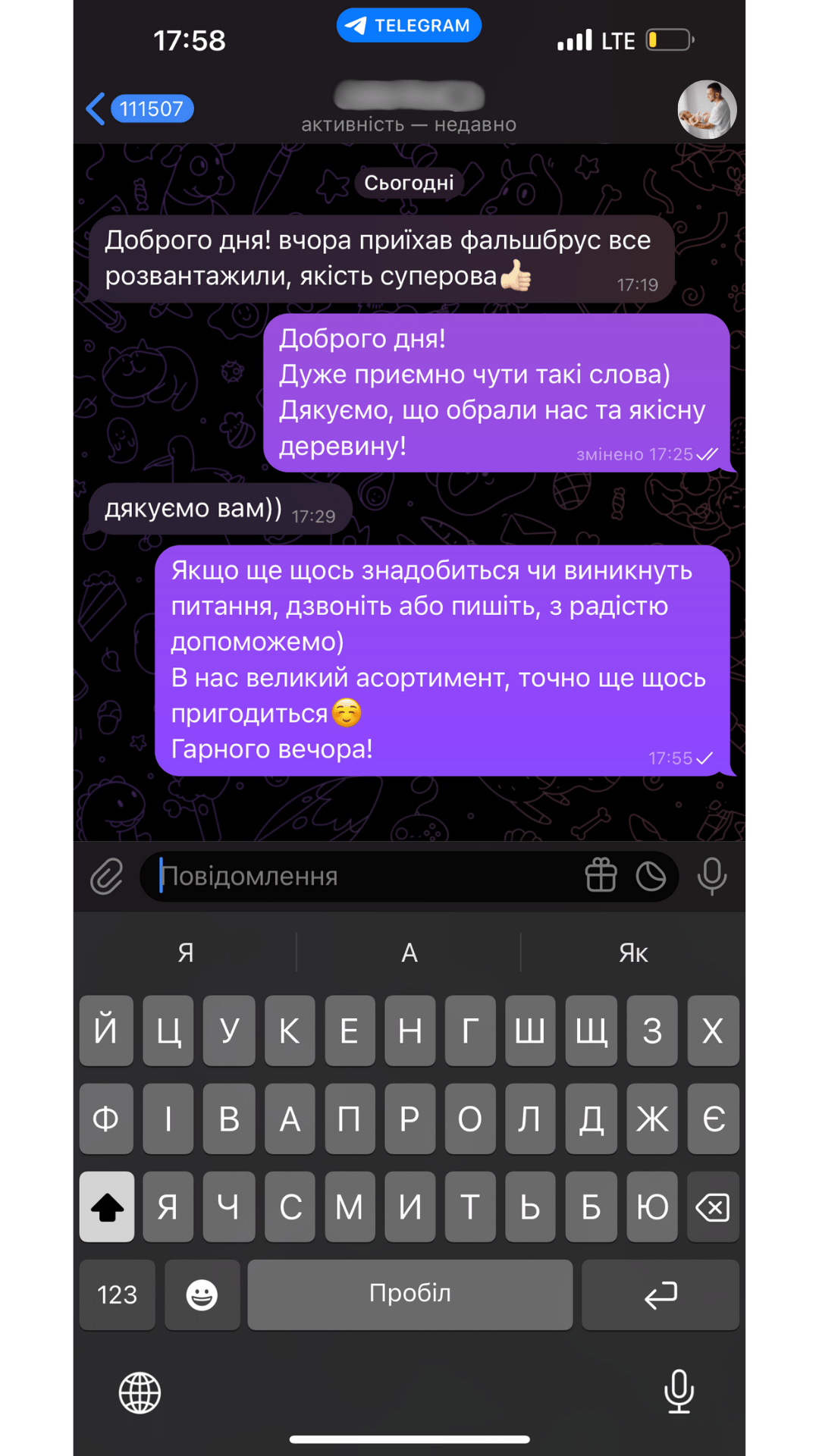Choose the keyboard suggestion "Як"
The image size is (819, 1456).
tap(632, 952)
